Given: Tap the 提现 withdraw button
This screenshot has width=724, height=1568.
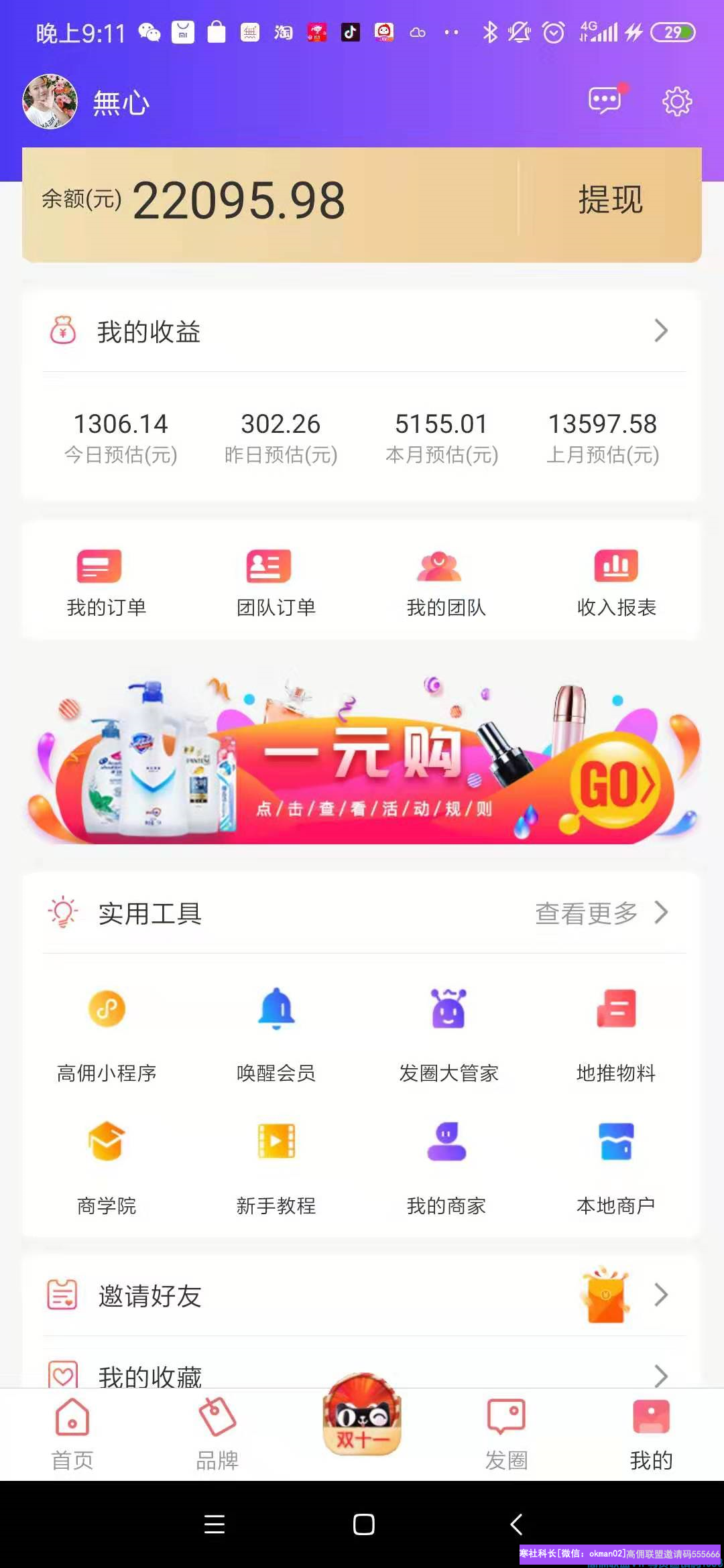Looking at the screenshot, I should tap(610, 200).
